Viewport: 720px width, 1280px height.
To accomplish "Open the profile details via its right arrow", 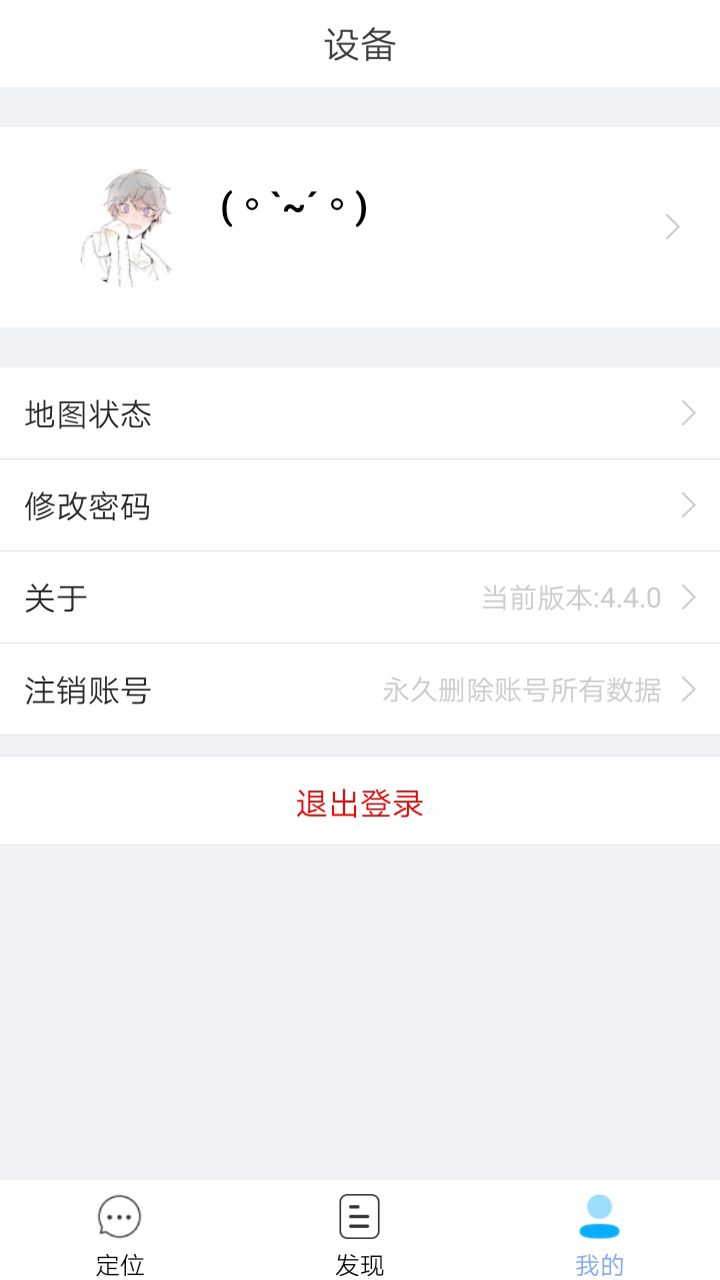I will pos(672,227).
